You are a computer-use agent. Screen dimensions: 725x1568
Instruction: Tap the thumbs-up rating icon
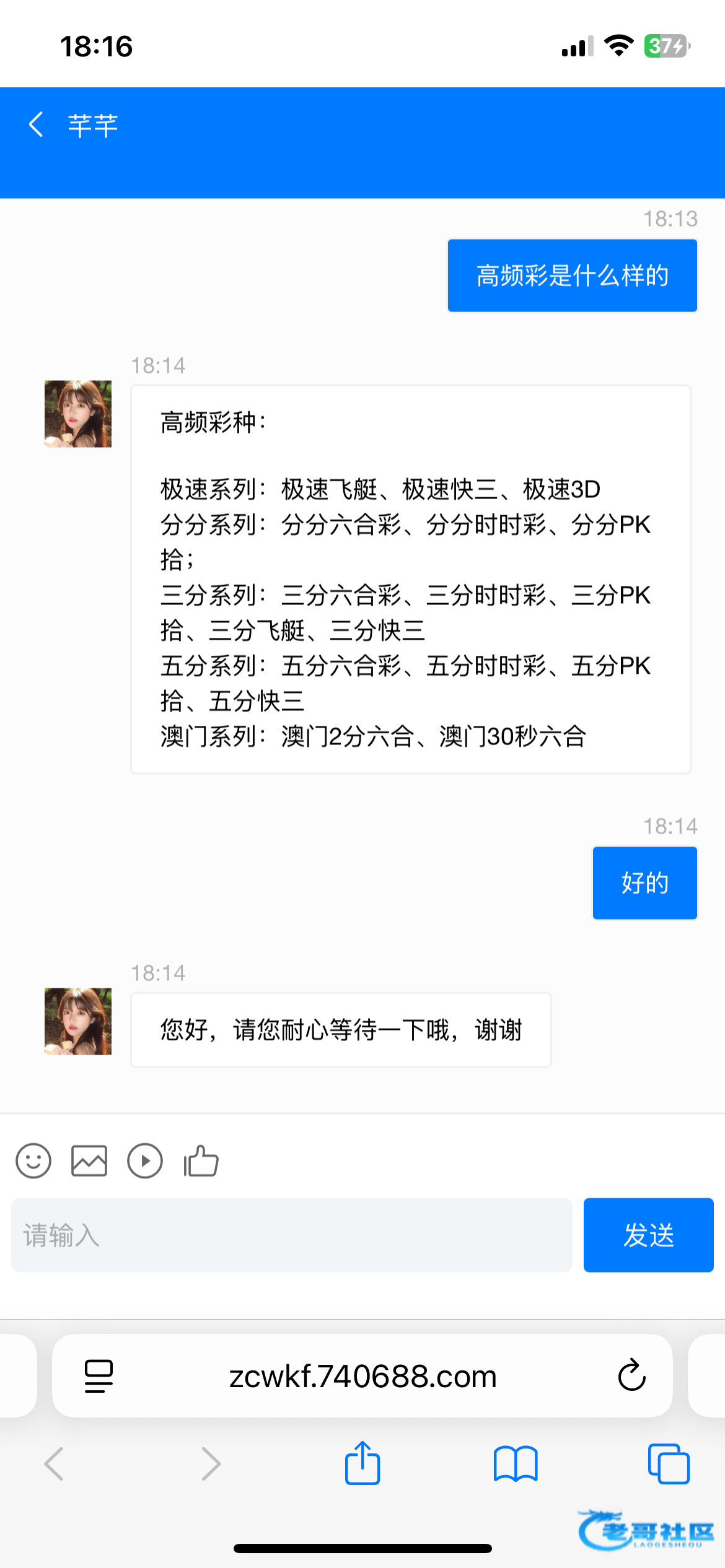point(201,1161)
